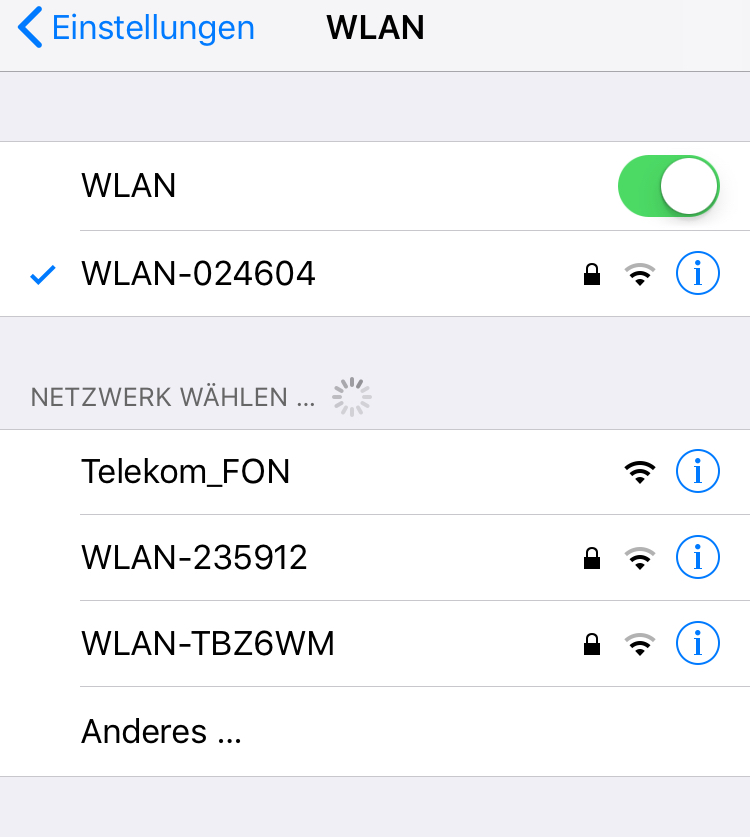Join the WLAN-235912 network
Screen dimensions: 750x837
pos(300,558)
